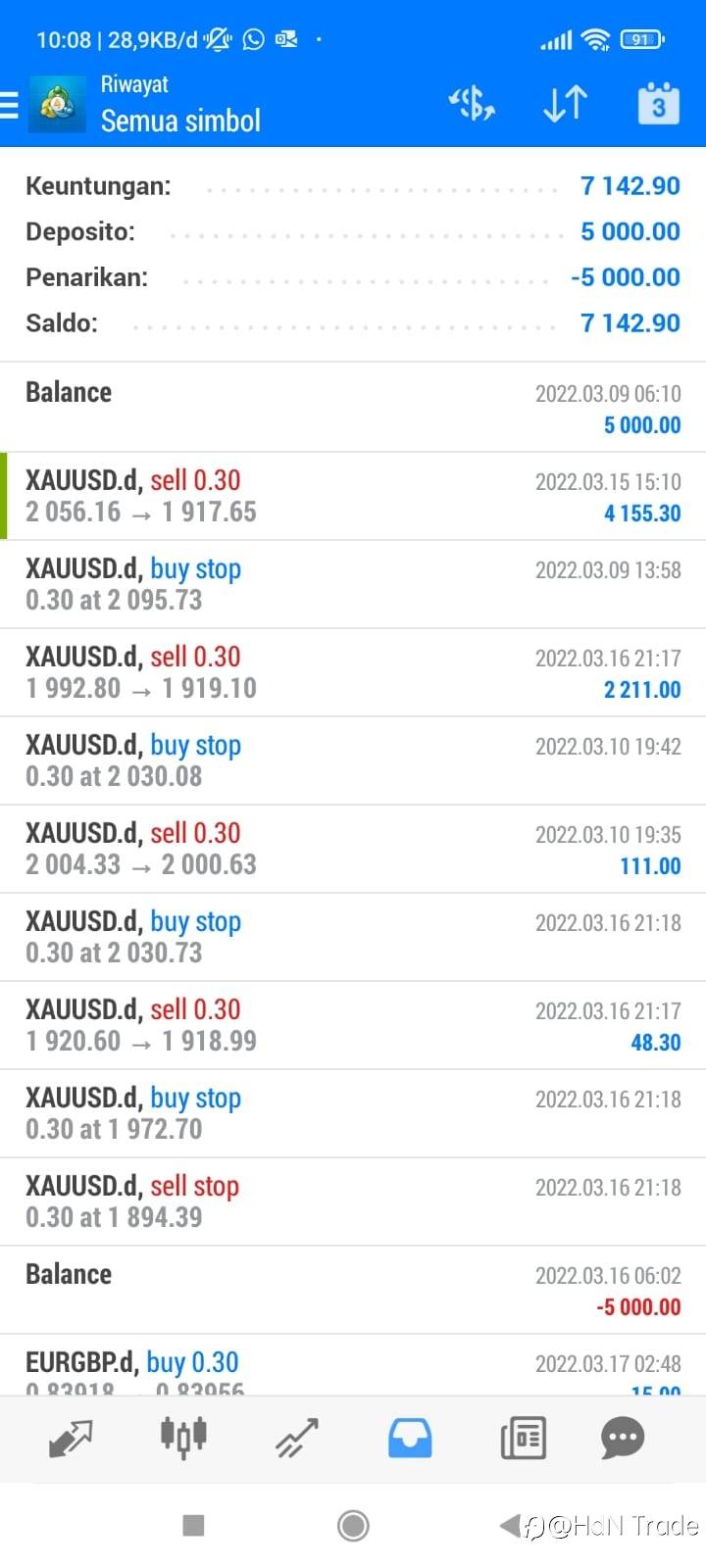This screenshot has height=1568, width=706.
Task: View sell trade with 111.00 profit
Action: click(x=353, y=849)
